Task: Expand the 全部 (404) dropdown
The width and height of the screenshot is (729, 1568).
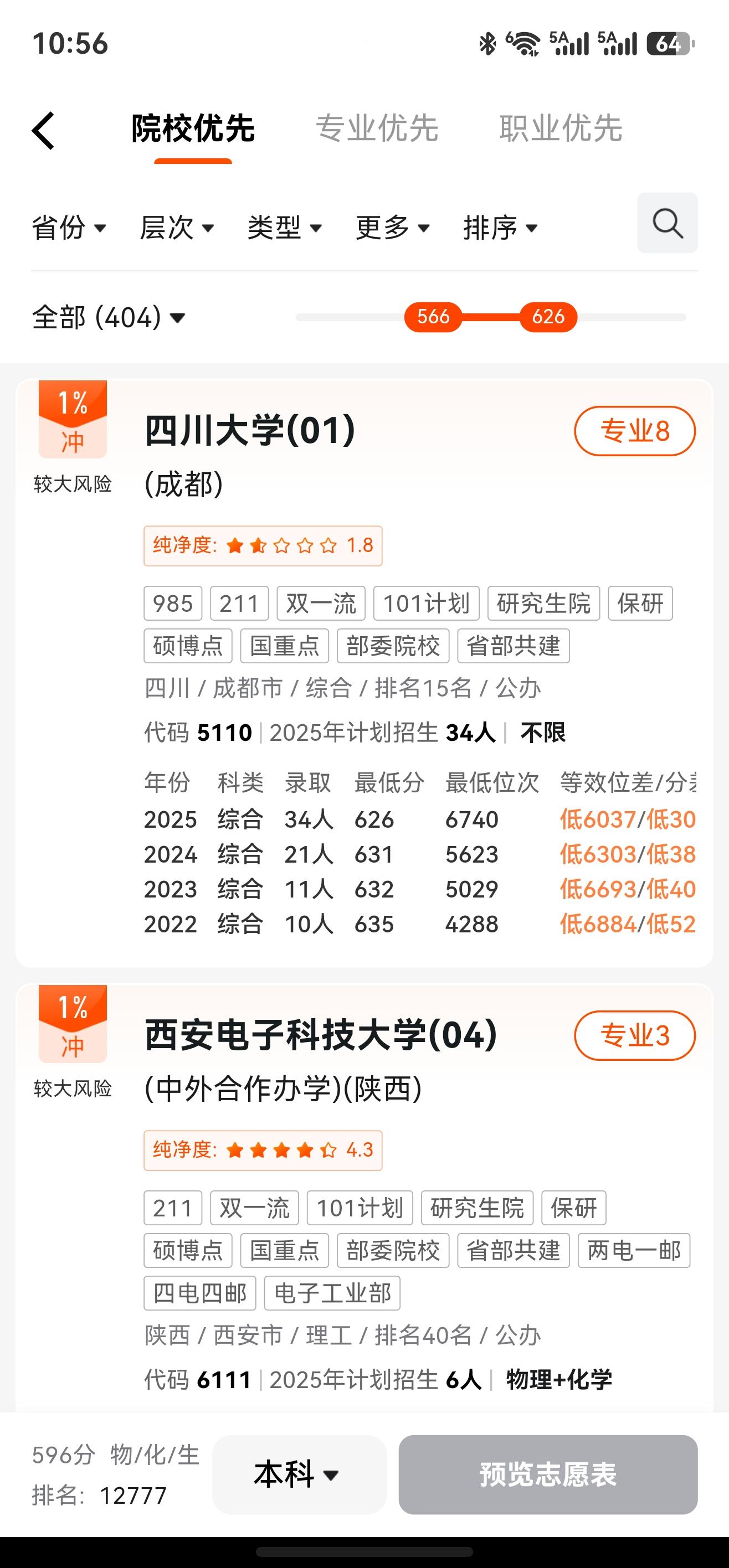Action: coord(109,317)
